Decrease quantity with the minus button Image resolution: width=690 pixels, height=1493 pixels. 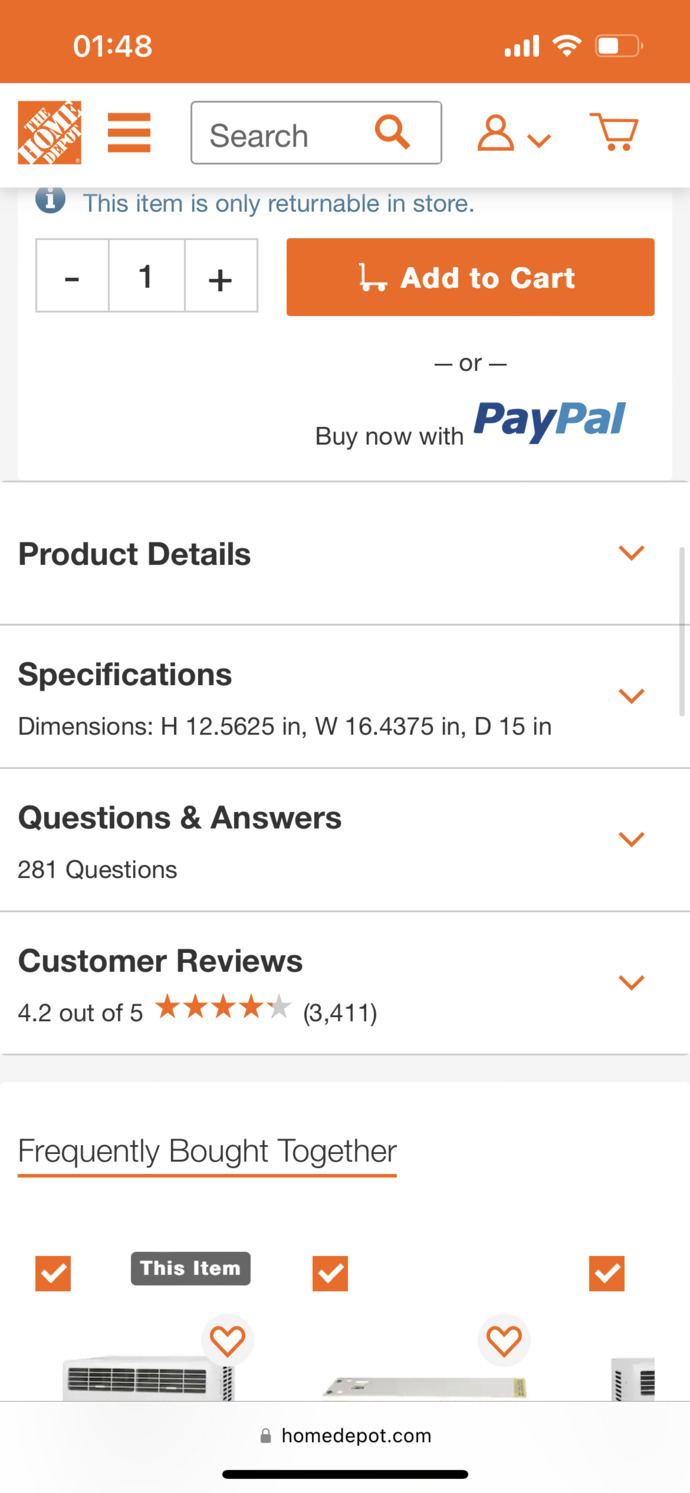pos(72,276)
